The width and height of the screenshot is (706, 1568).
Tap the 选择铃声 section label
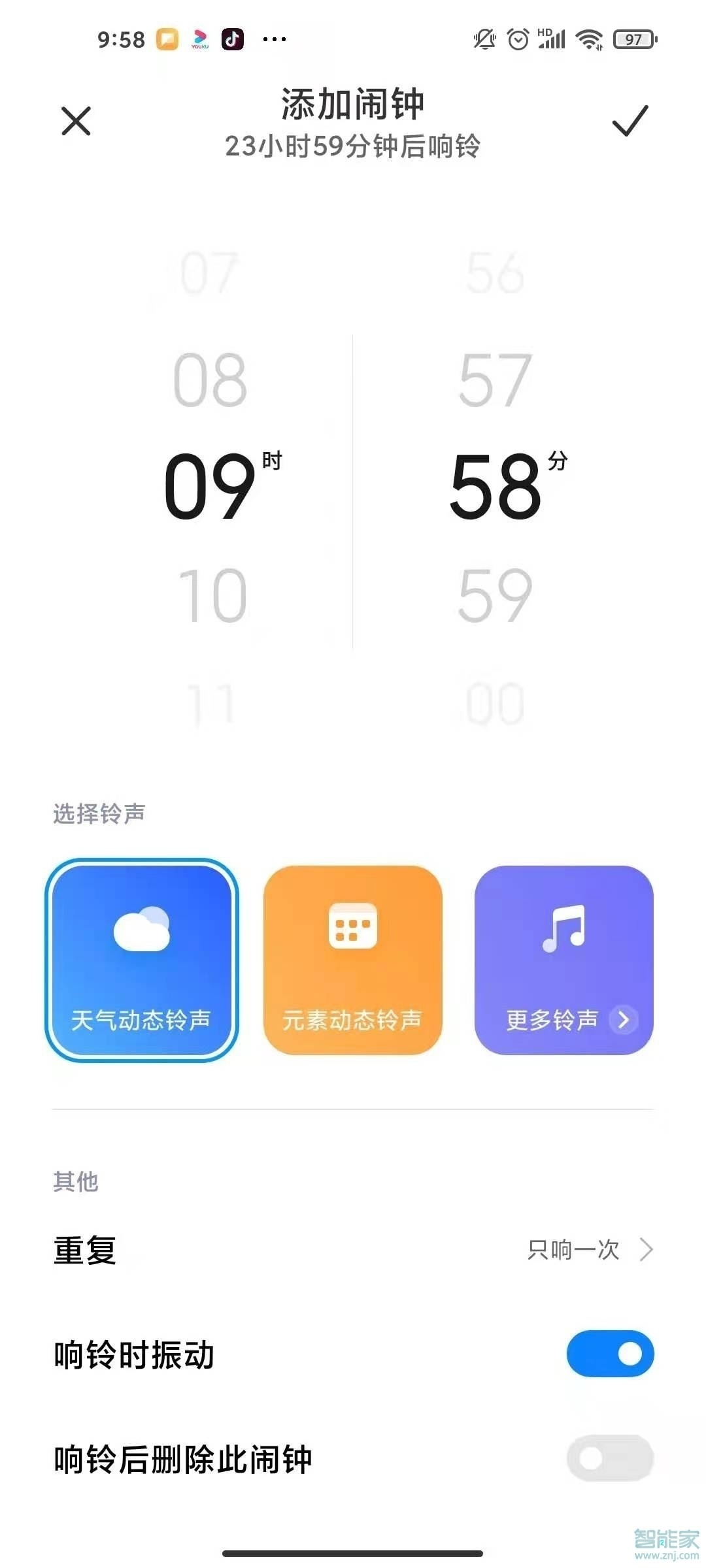click(99, 812)
